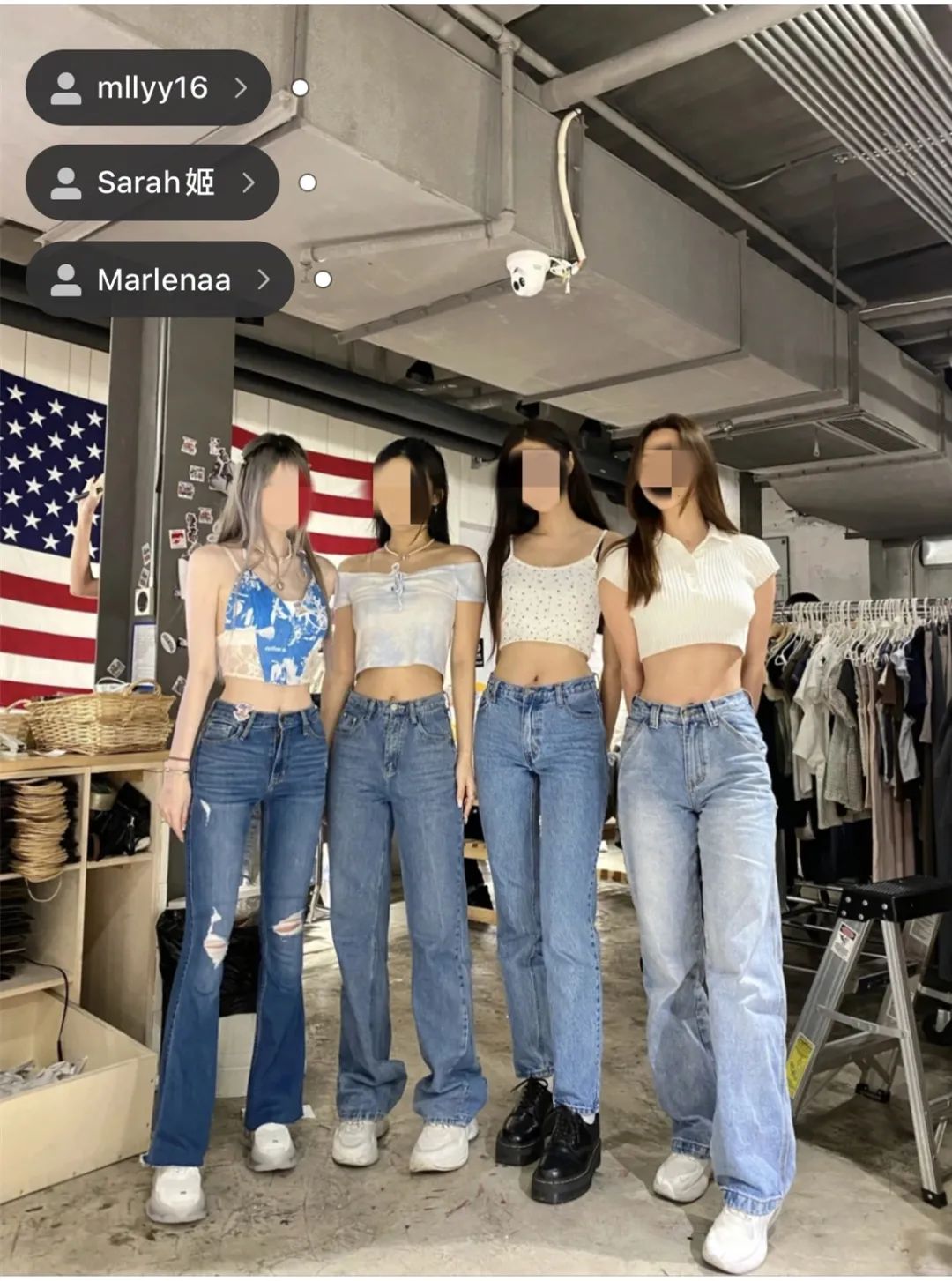Open the tagged profile mllyy16
952x1281 pixels.
pos(148,88)
